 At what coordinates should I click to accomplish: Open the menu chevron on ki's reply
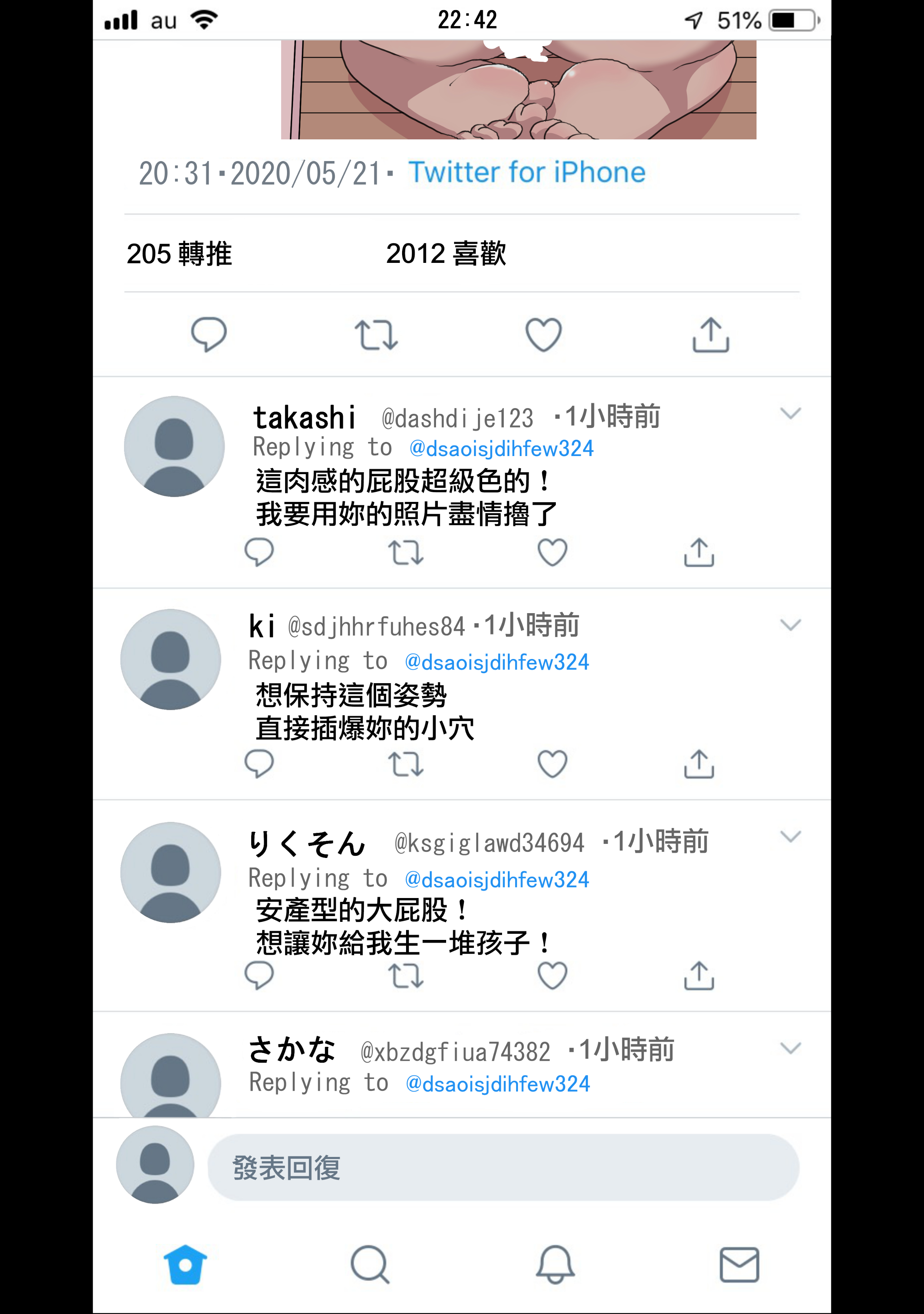[790, 625]
